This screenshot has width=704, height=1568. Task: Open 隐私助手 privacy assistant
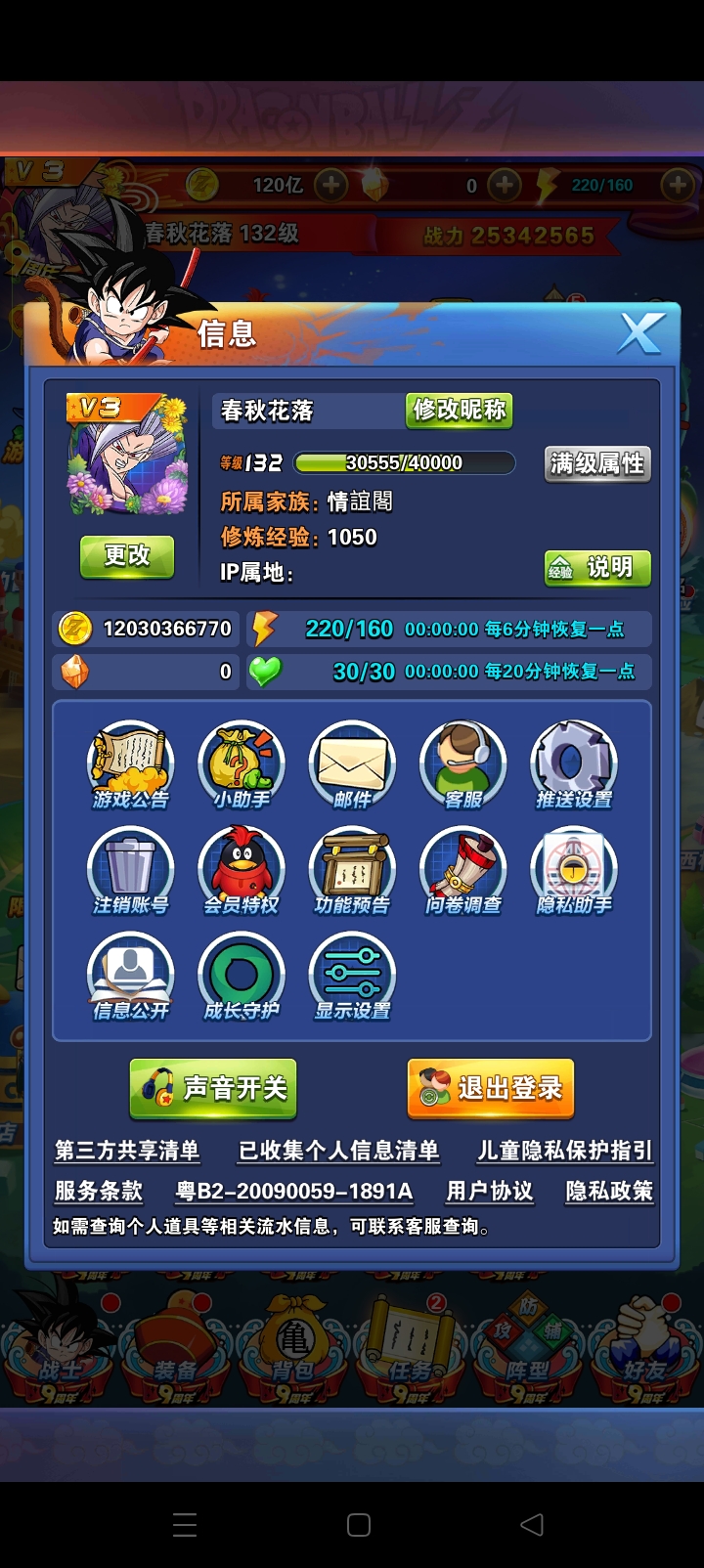click(574, 871)
